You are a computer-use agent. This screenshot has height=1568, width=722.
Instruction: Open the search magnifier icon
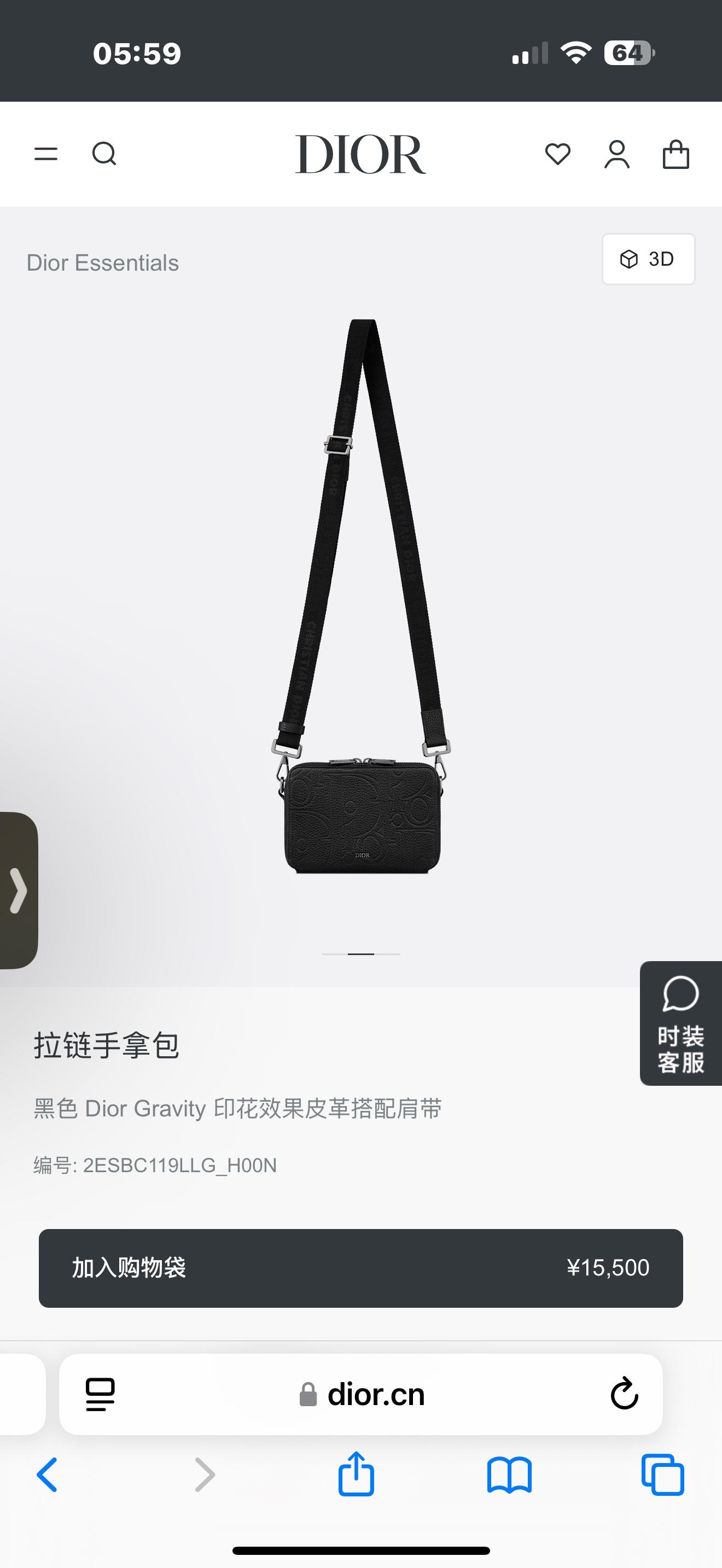104,154
